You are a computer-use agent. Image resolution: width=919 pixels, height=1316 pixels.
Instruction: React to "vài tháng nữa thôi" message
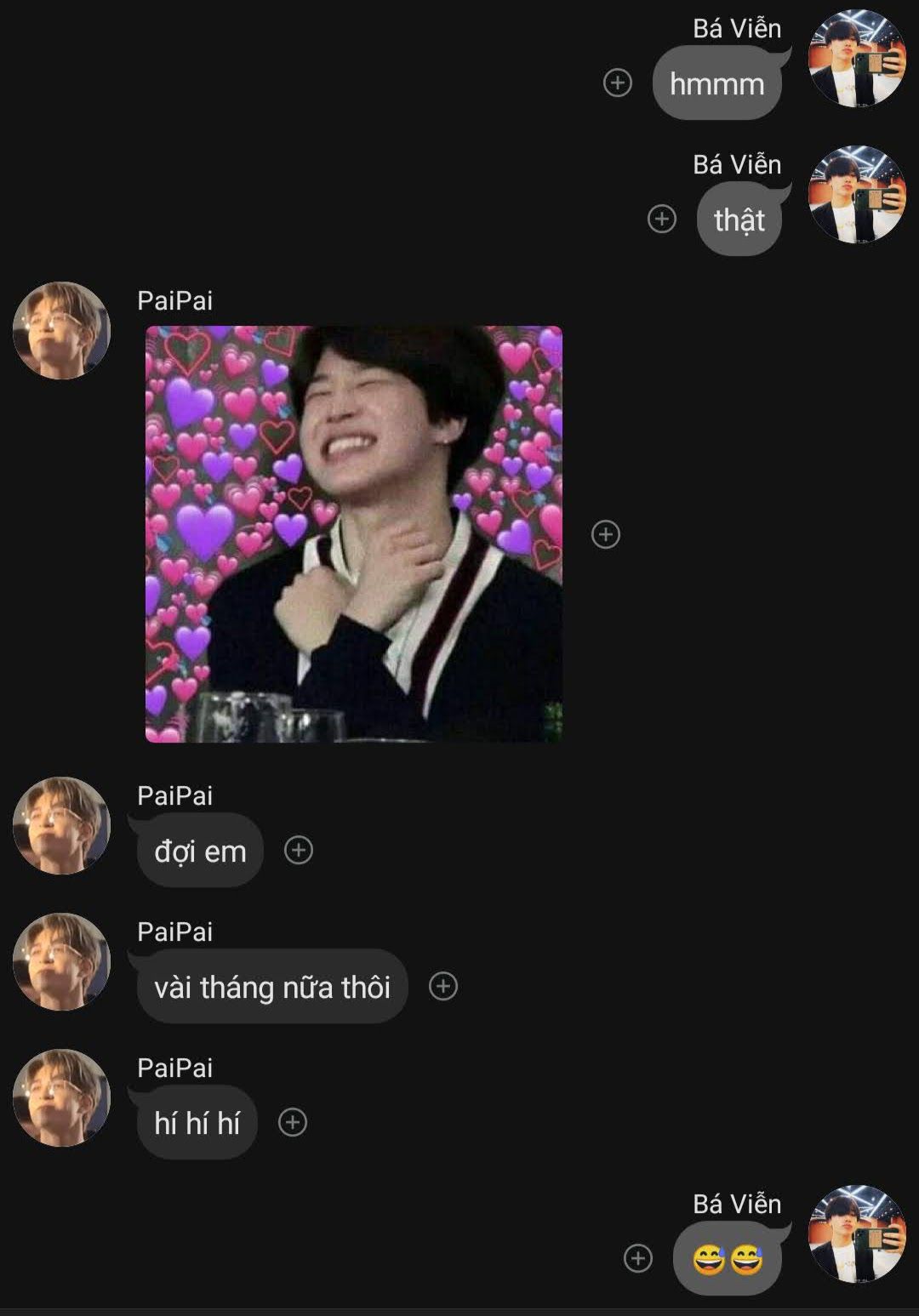point(443,986)
